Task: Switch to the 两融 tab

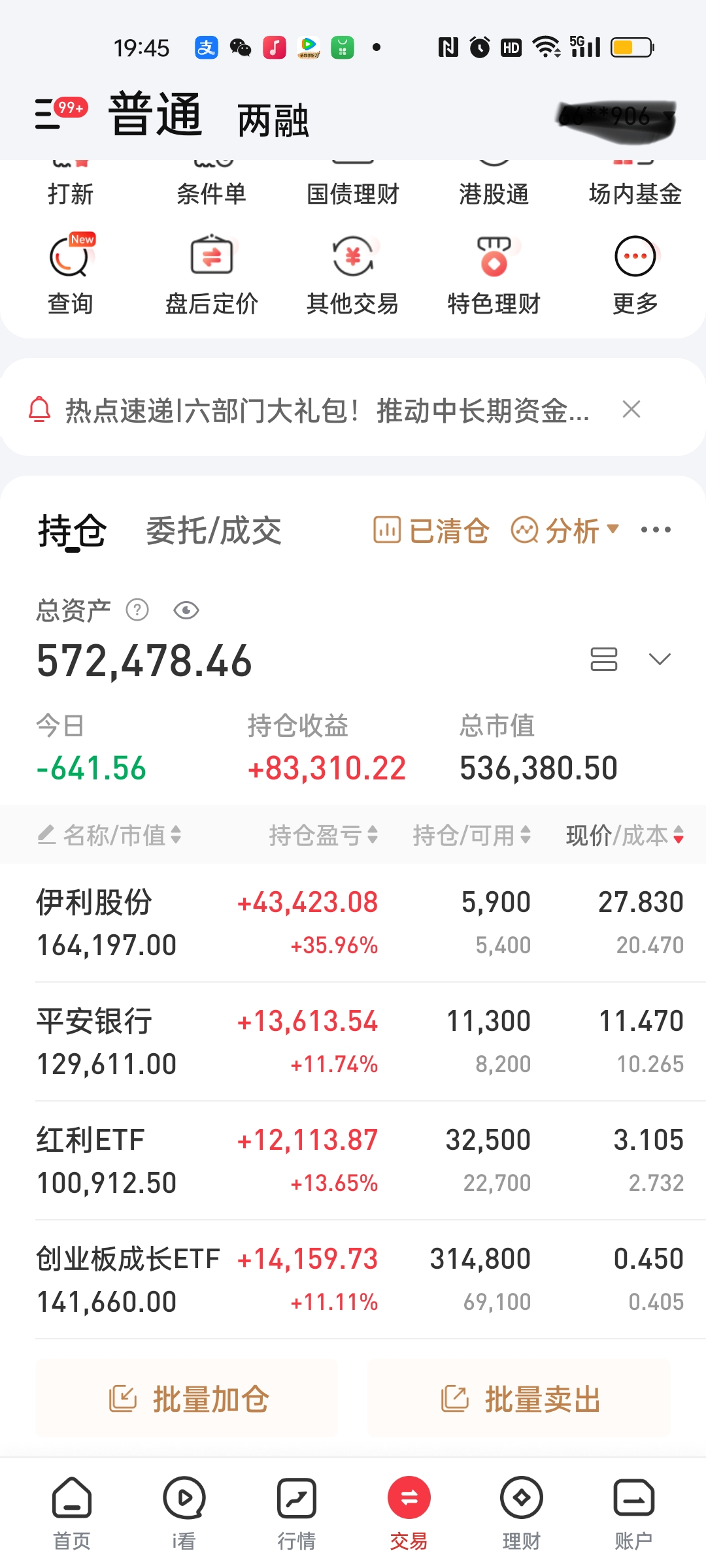Action: (x=273, y=120)
